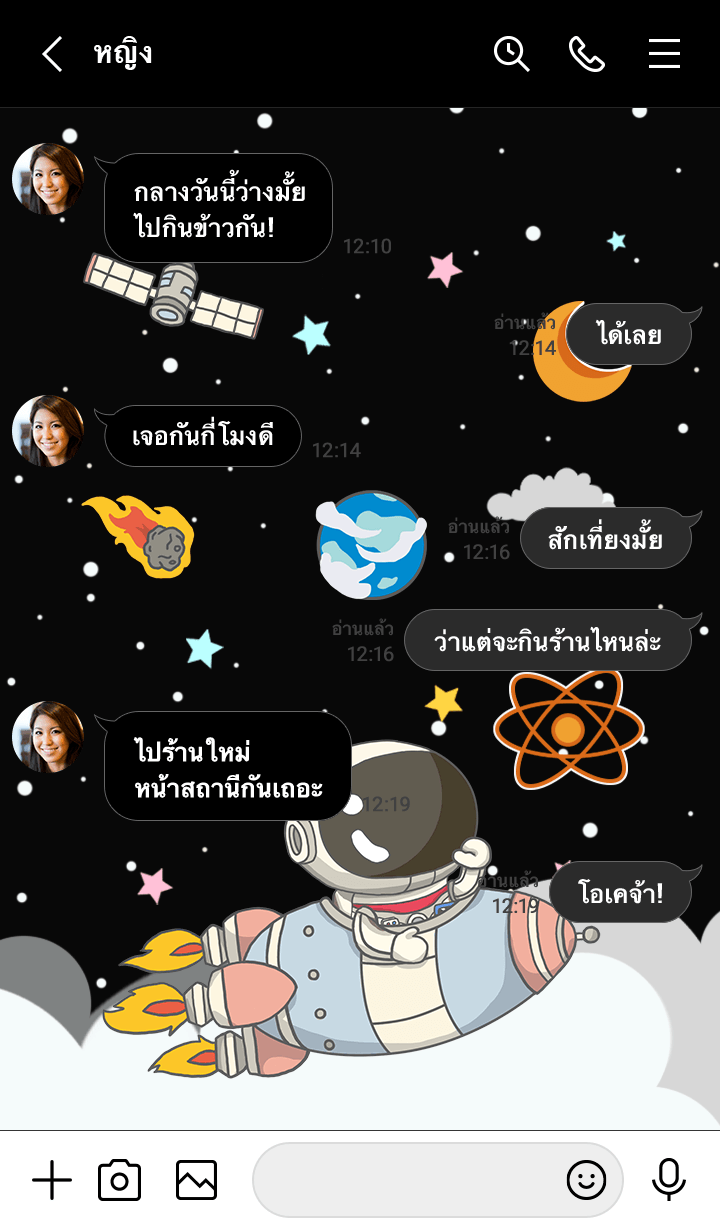Open the chat menu

[x=664, y=54]
